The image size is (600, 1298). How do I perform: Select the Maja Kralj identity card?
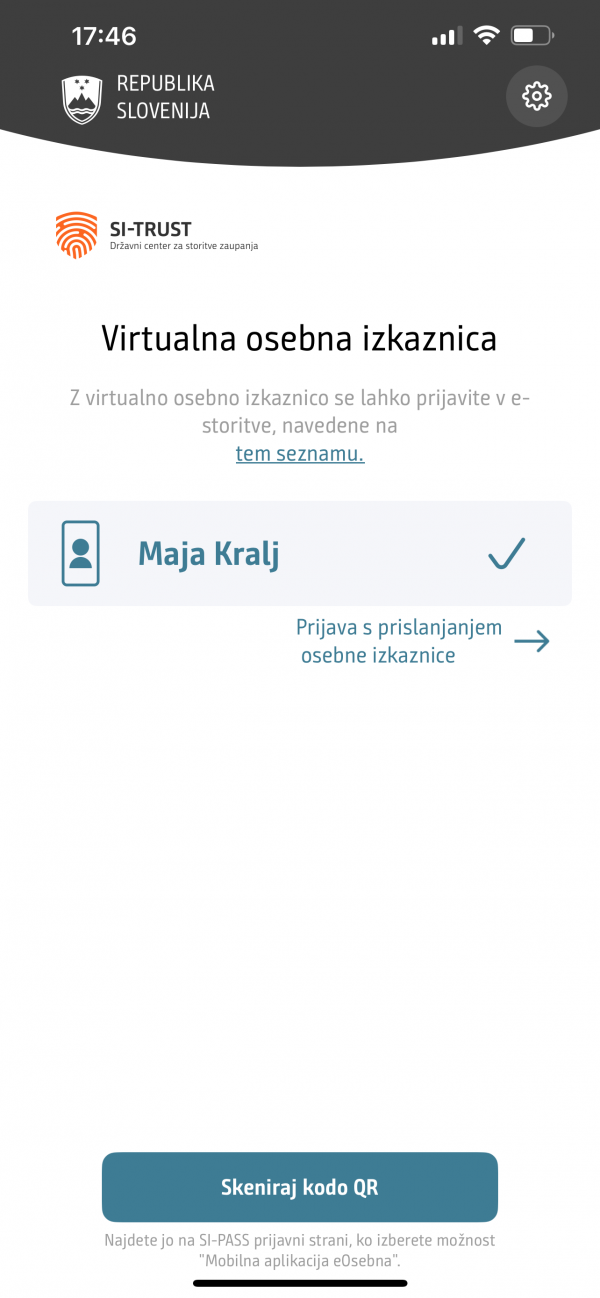(x=300, y=553)
